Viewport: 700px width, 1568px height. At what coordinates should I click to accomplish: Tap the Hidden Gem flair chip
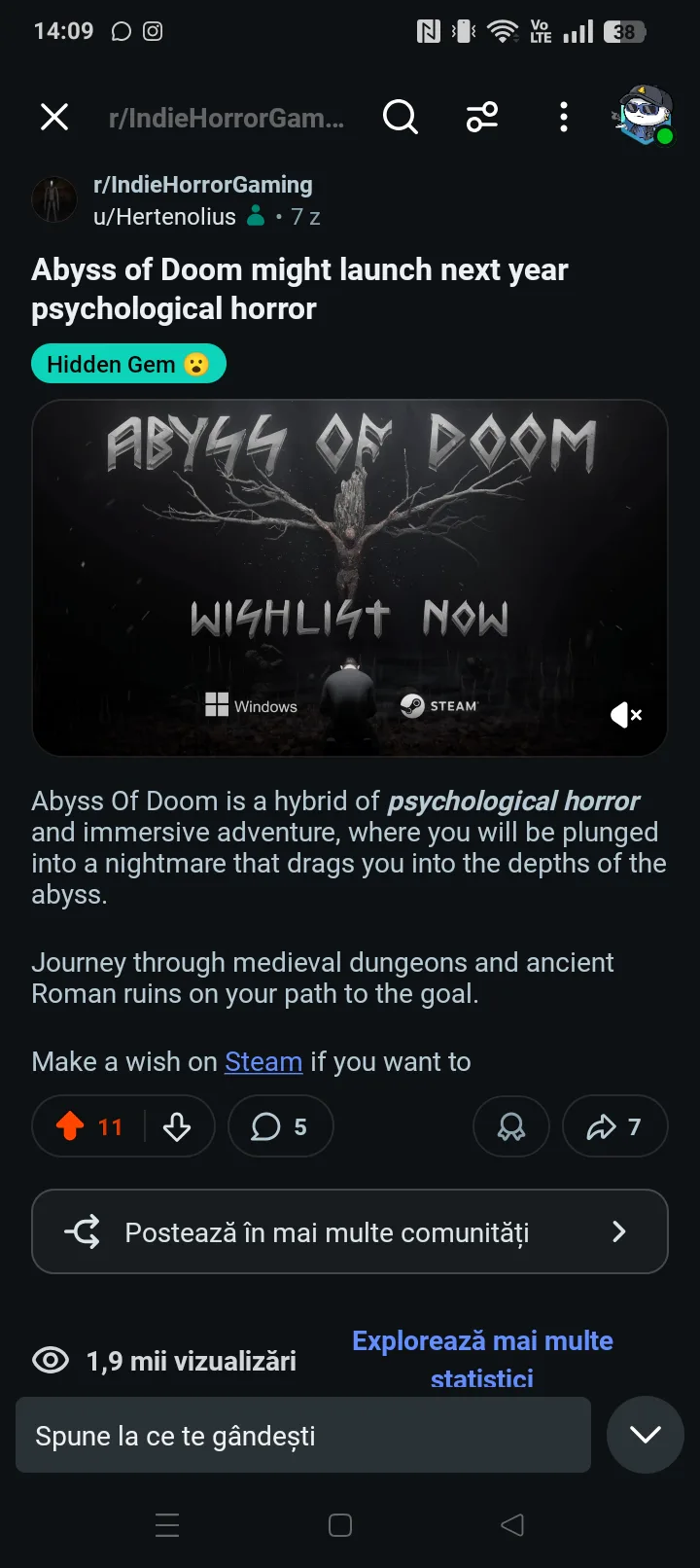[x=128, y=364]
